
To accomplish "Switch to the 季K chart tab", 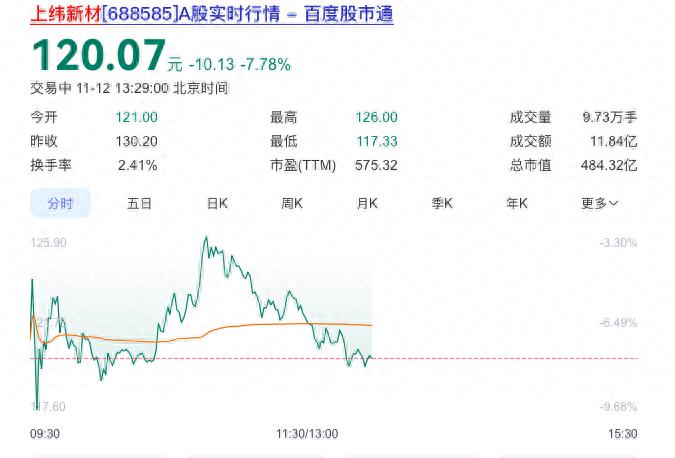I will 442,203.
